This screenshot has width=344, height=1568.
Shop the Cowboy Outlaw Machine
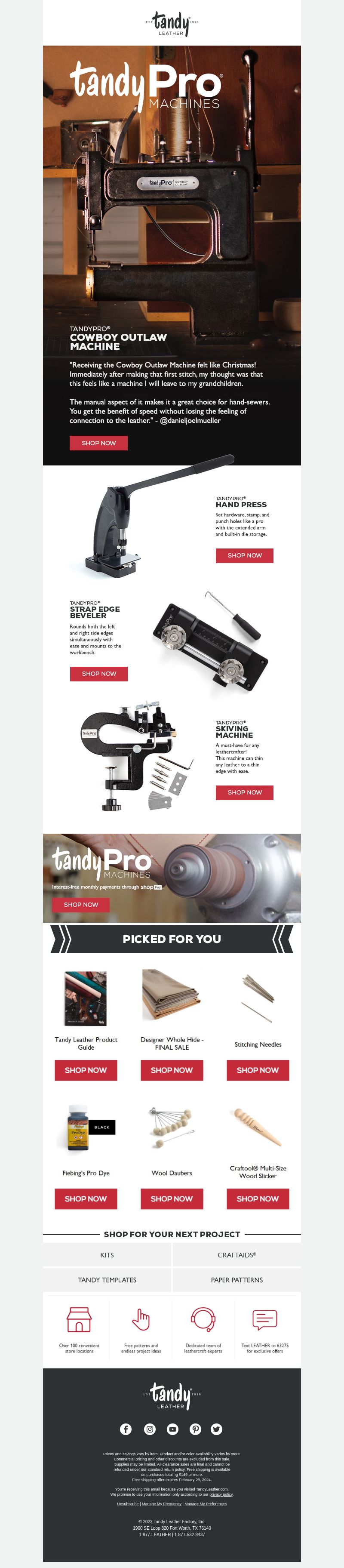(98, 443)
